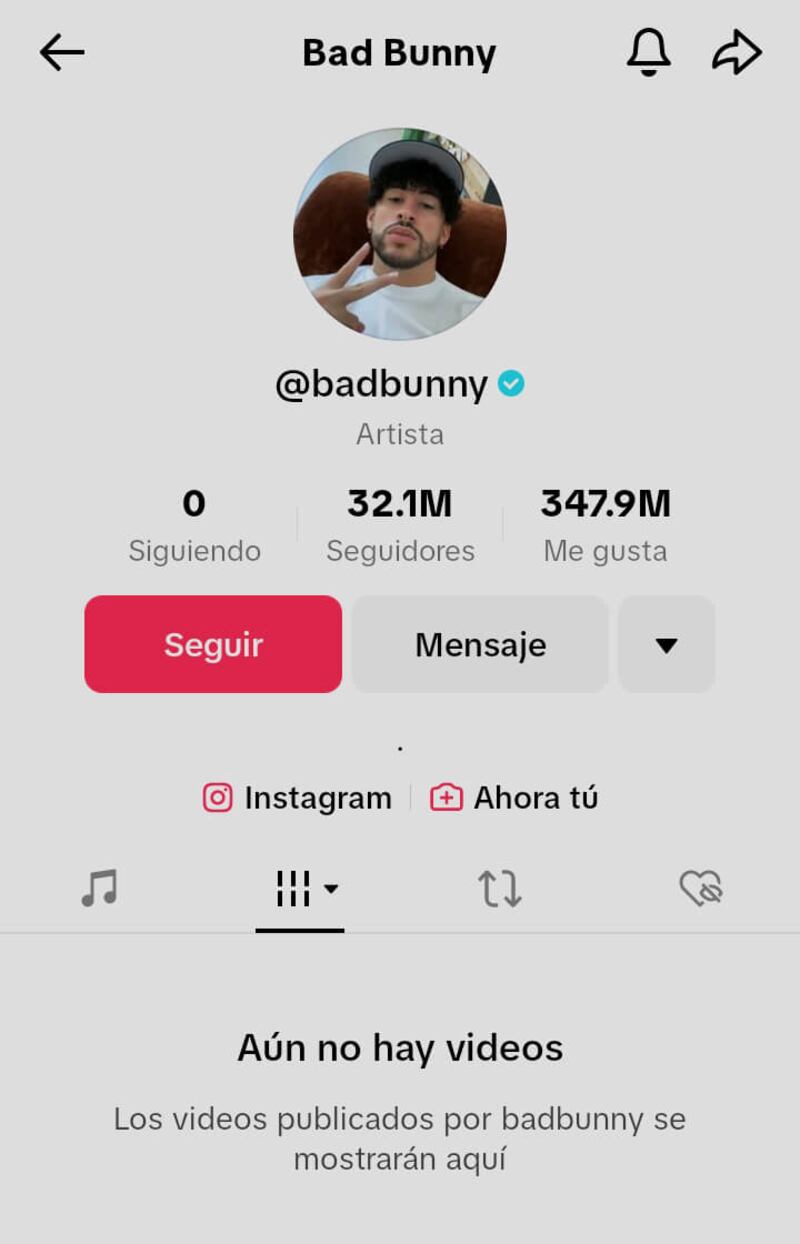
Task: Tap the Bad Bunny title in the header
Action: click(x=399, y=51)
